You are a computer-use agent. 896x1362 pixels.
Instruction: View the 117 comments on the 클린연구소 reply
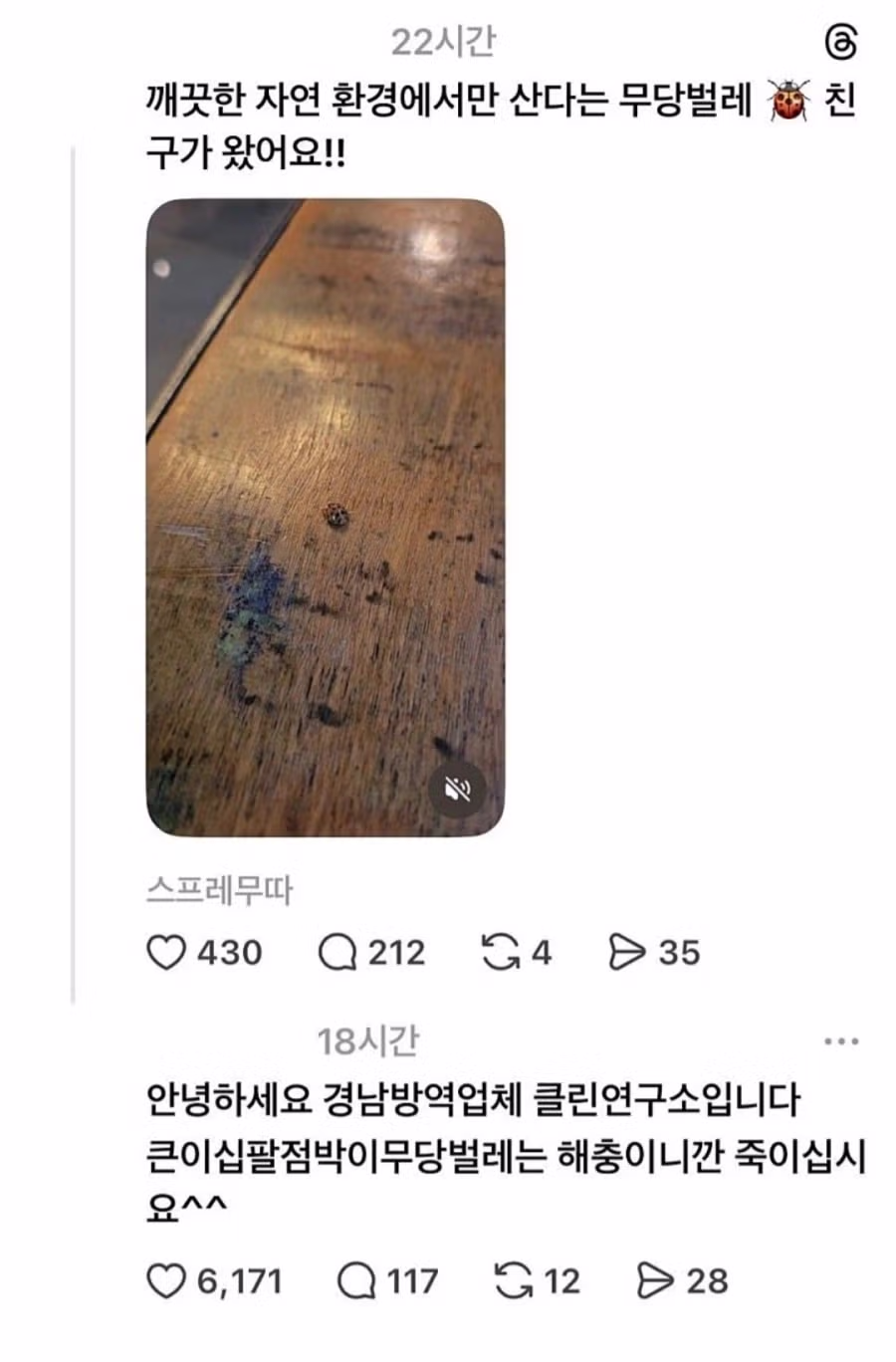pos(356,1281)
